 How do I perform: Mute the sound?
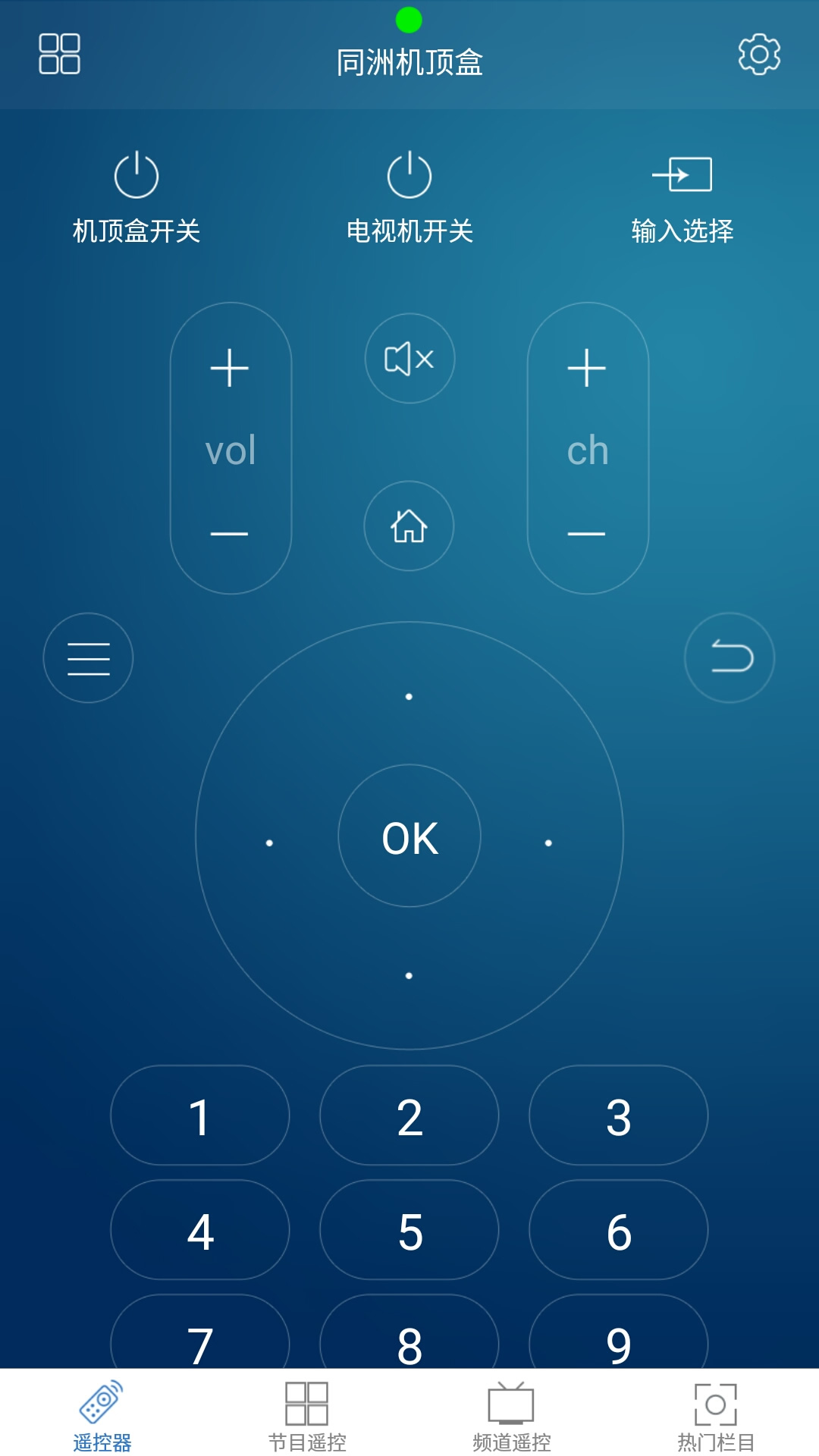tap(409, 359)
